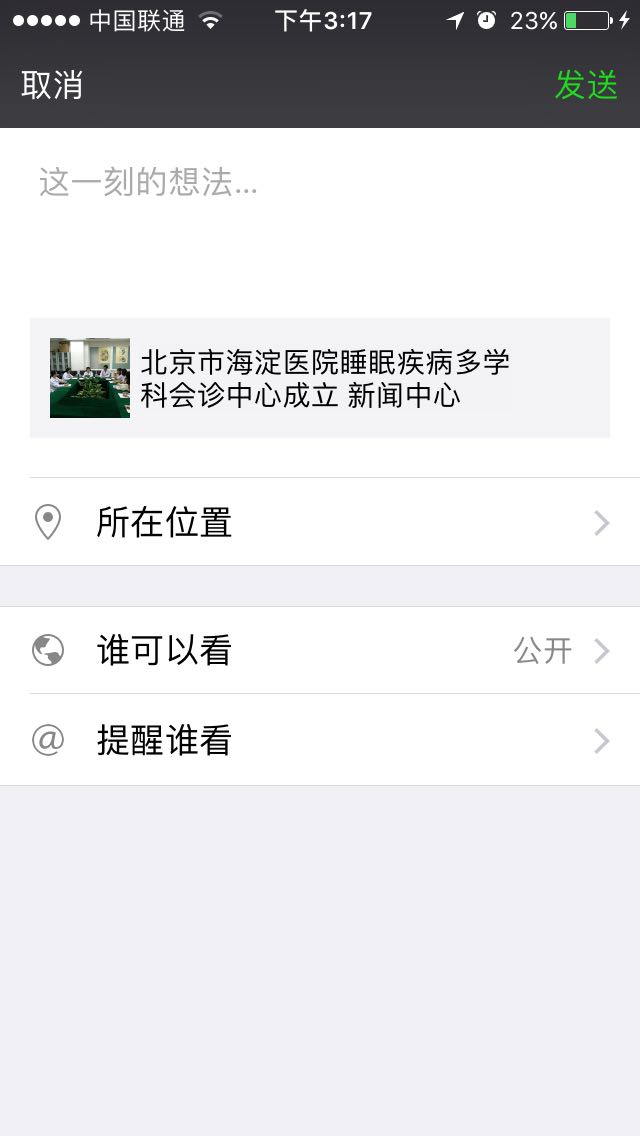Tap 发送 to send the post
Viewport: 640px width, 1136px height.
pos(586,85)
